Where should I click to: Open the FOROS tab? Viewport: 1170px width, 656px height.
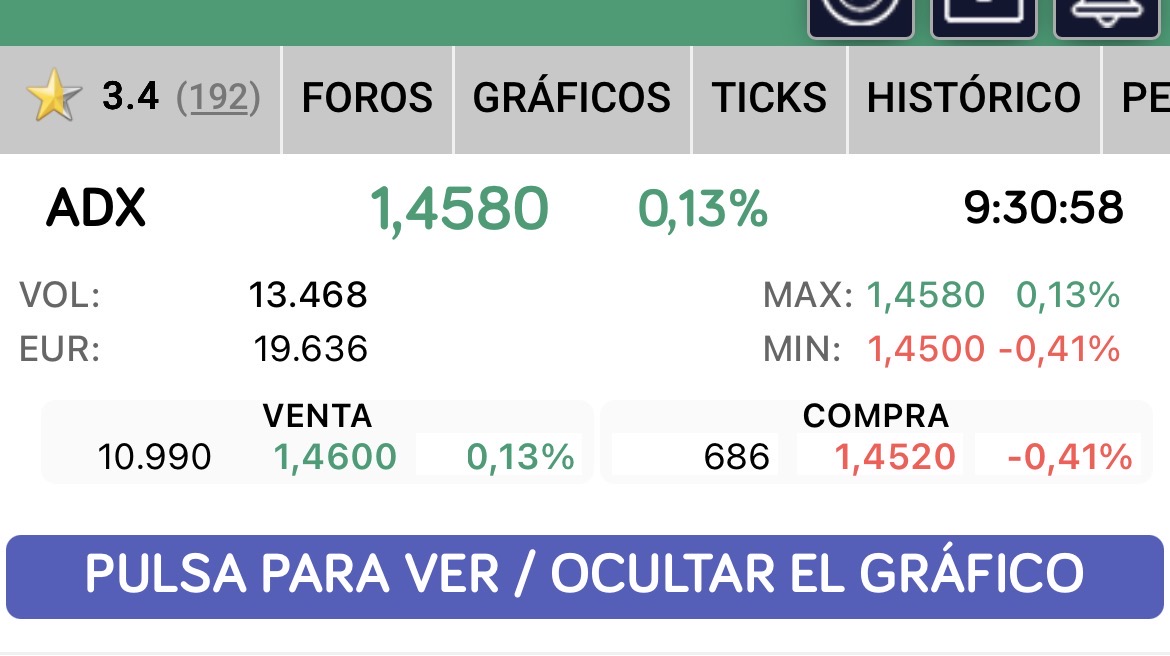(367, 98)
